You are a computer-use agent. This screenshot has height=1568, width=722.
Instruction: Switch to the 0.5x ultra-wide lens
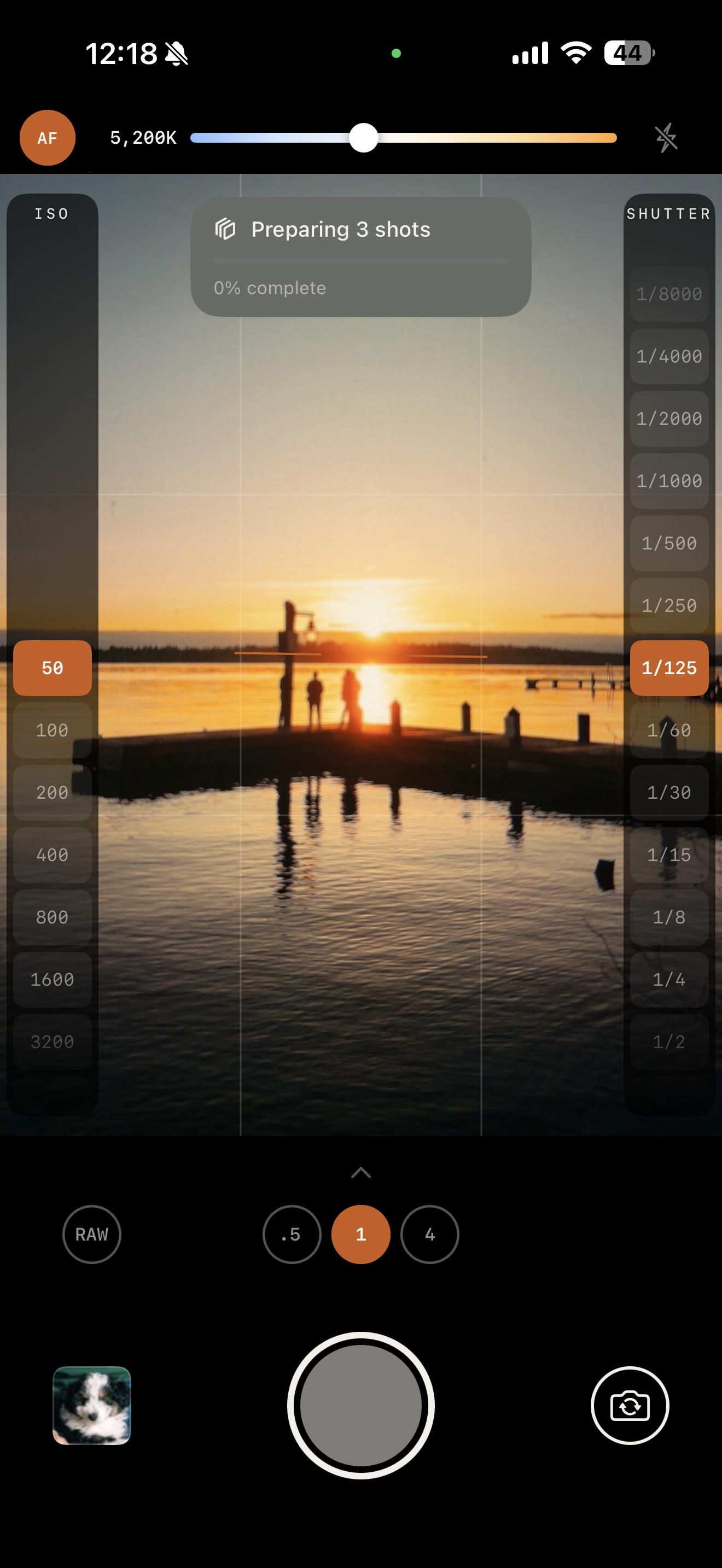click(x=292, y=1234)
